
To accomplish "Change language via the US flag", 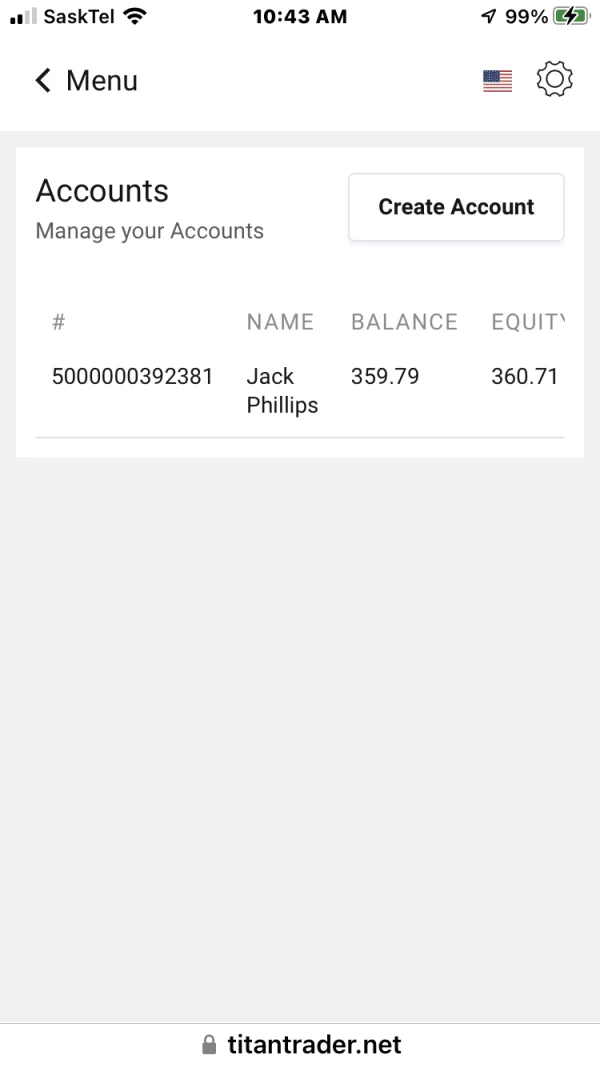I will [497, 81].
